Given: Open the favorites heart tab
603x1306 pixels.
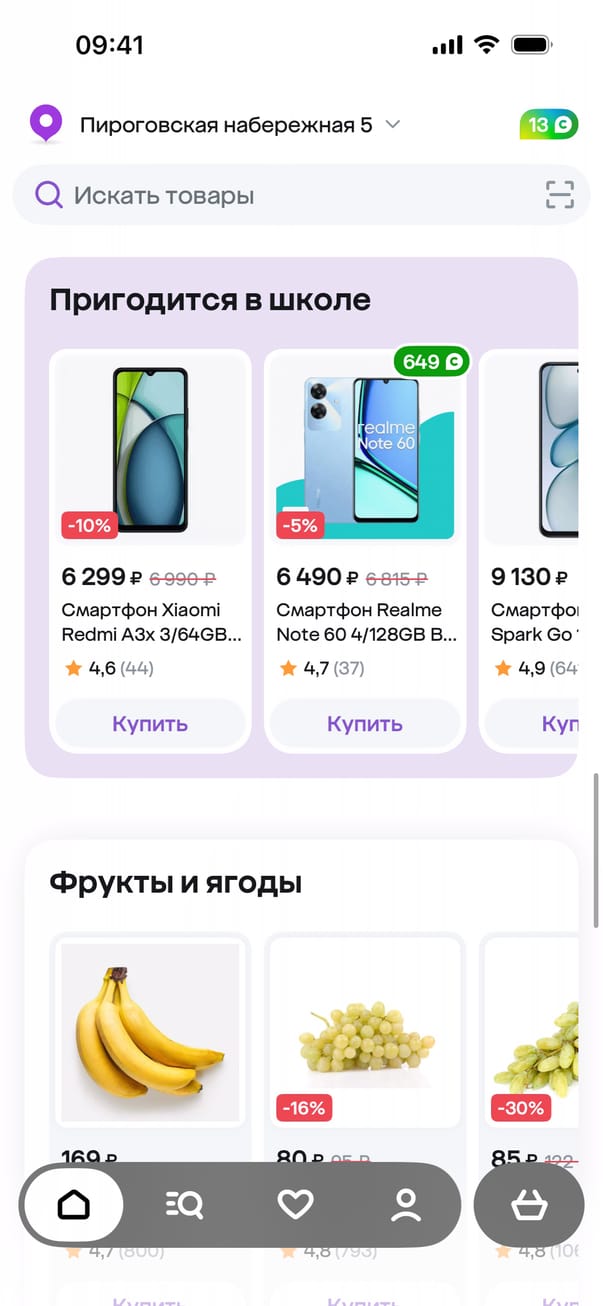Looking at the screenshot, I should coord(295,1205).
